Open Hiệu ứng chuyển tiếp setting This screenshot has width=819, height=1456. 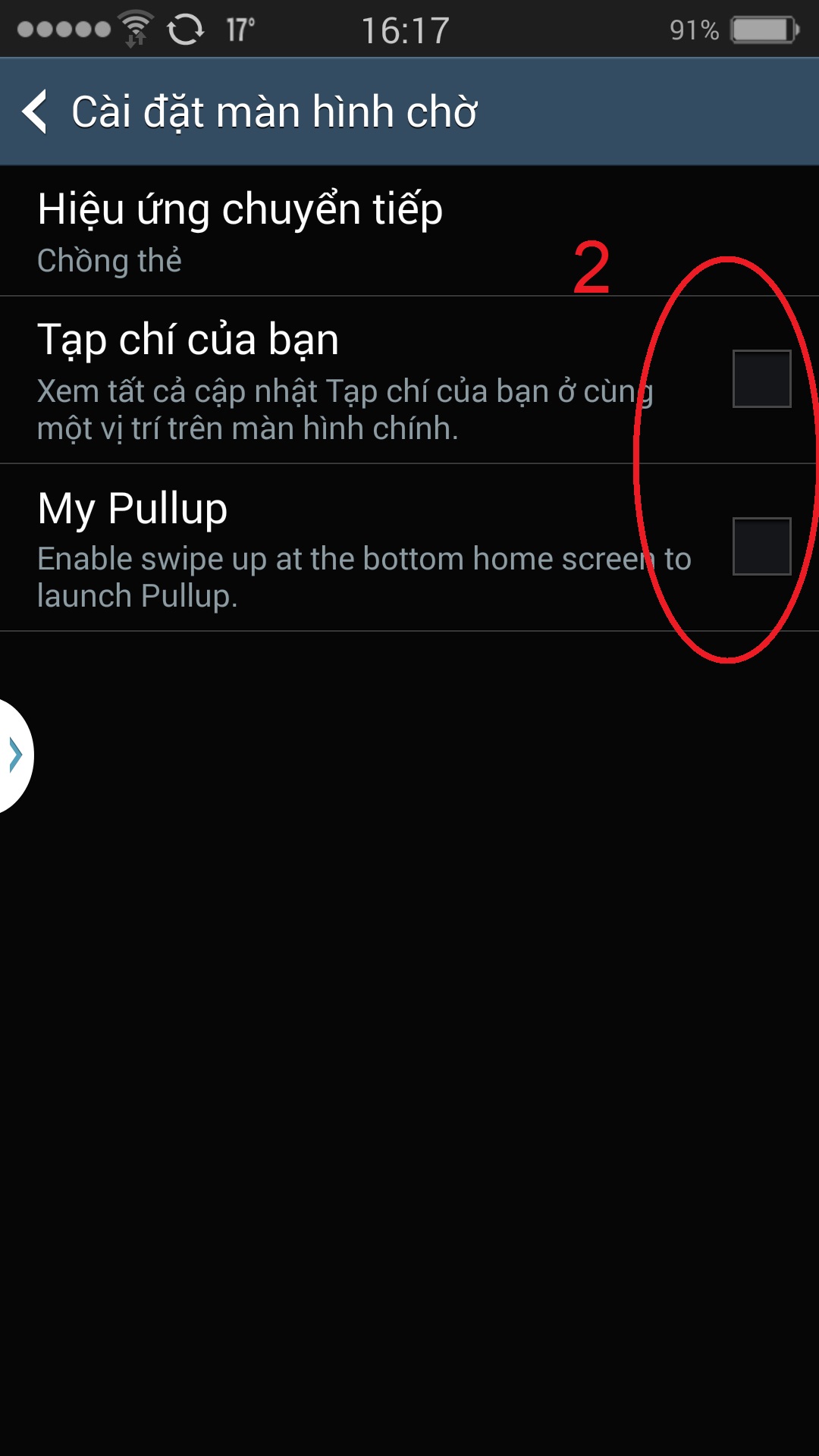tap(409, 231)
